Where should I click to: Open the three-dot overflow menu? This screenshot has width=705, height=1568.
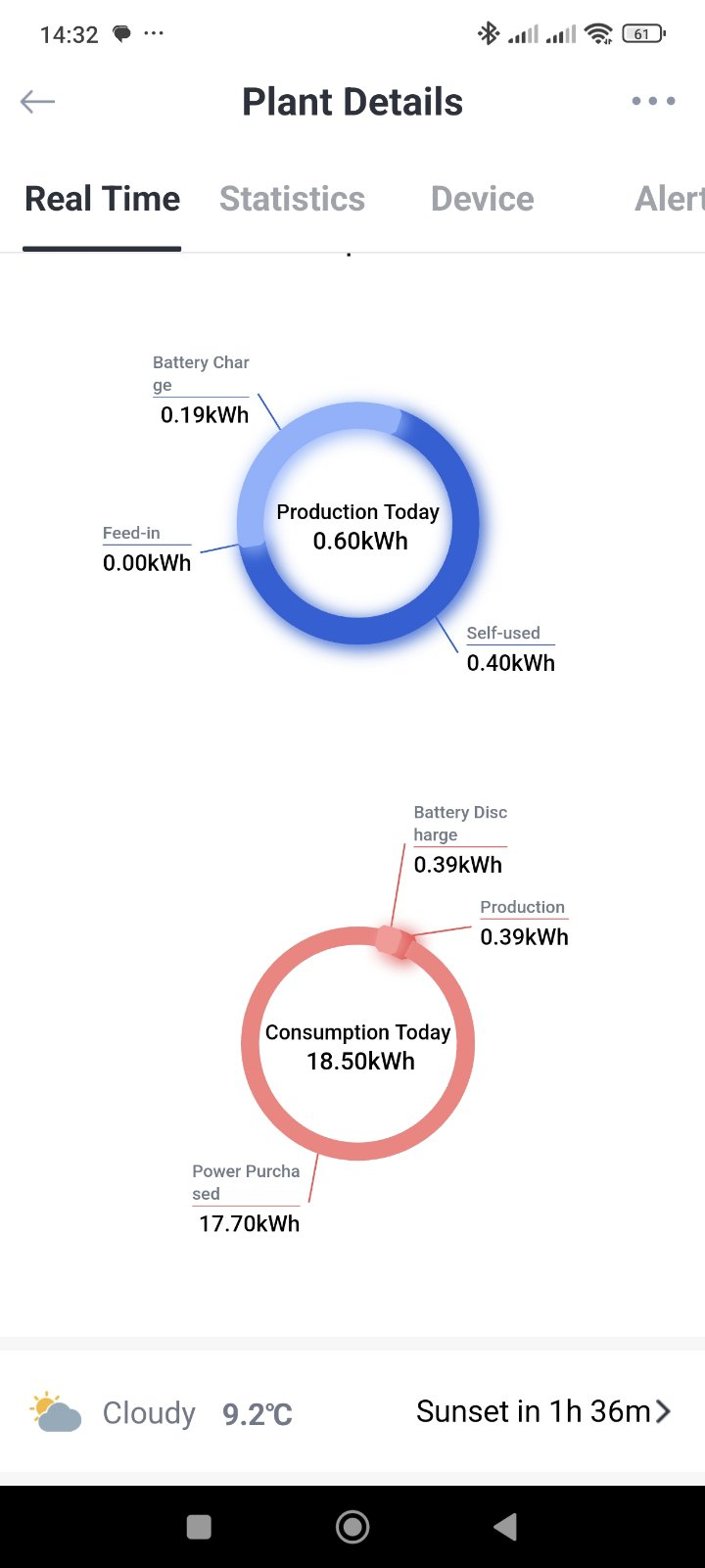click(x=653, y=101)
